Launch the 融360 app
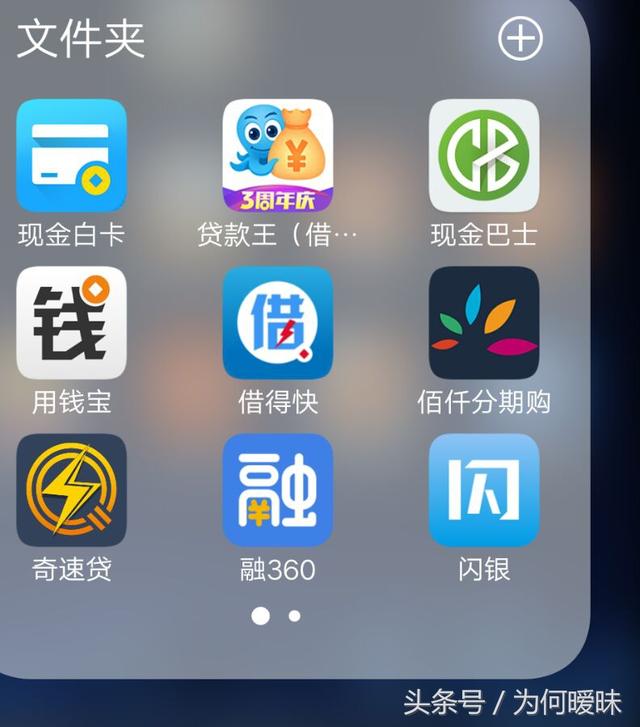 [278, 490]
